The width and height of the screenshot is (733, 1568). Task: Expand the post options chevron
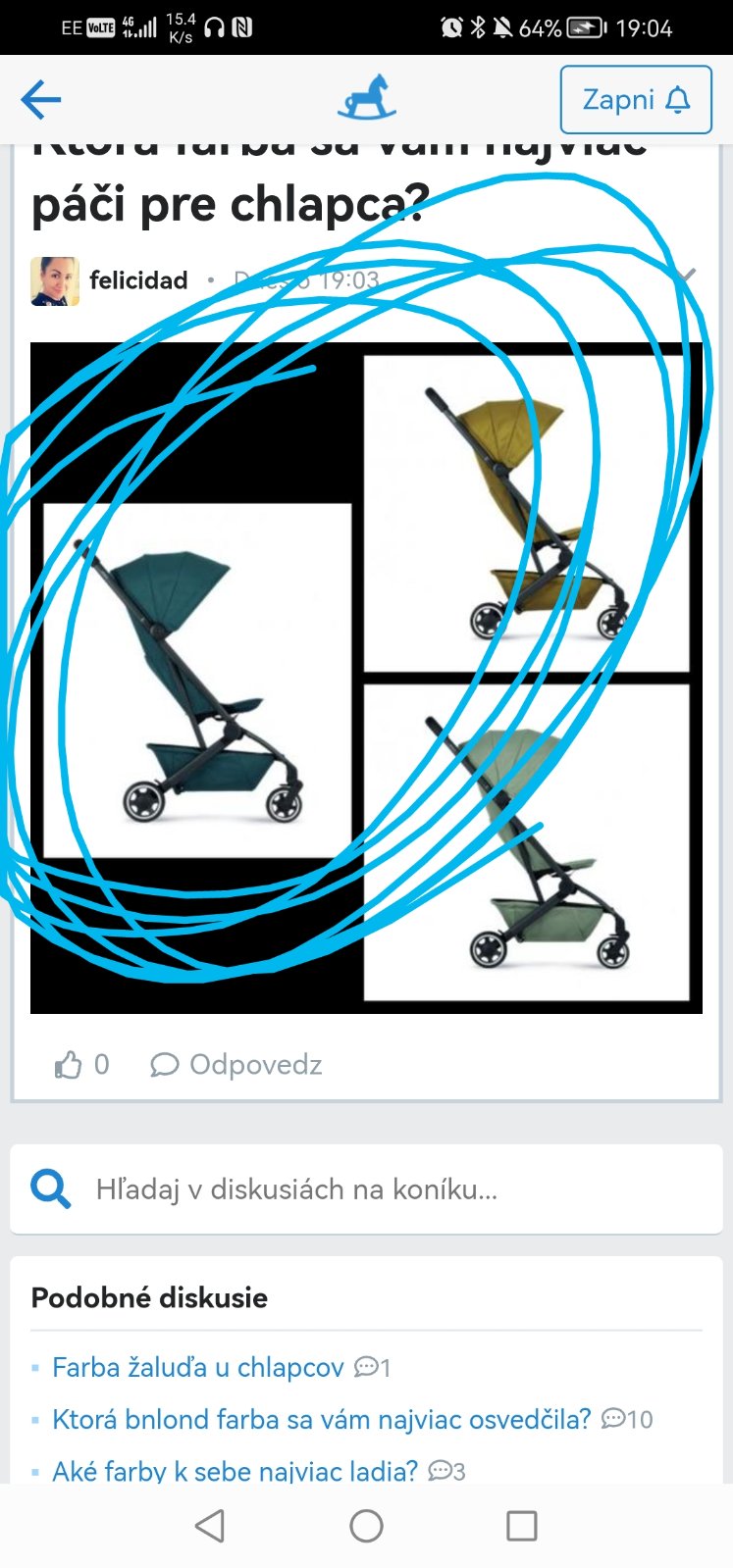[688, 277]
